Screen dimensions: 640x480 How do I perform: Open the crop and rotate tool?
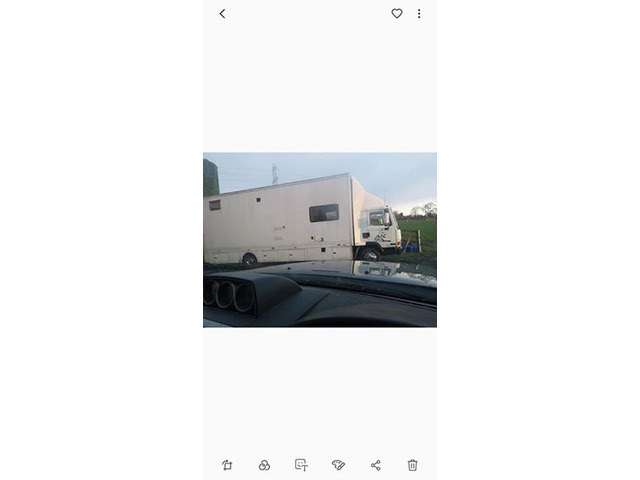click(x=227, y=465)
